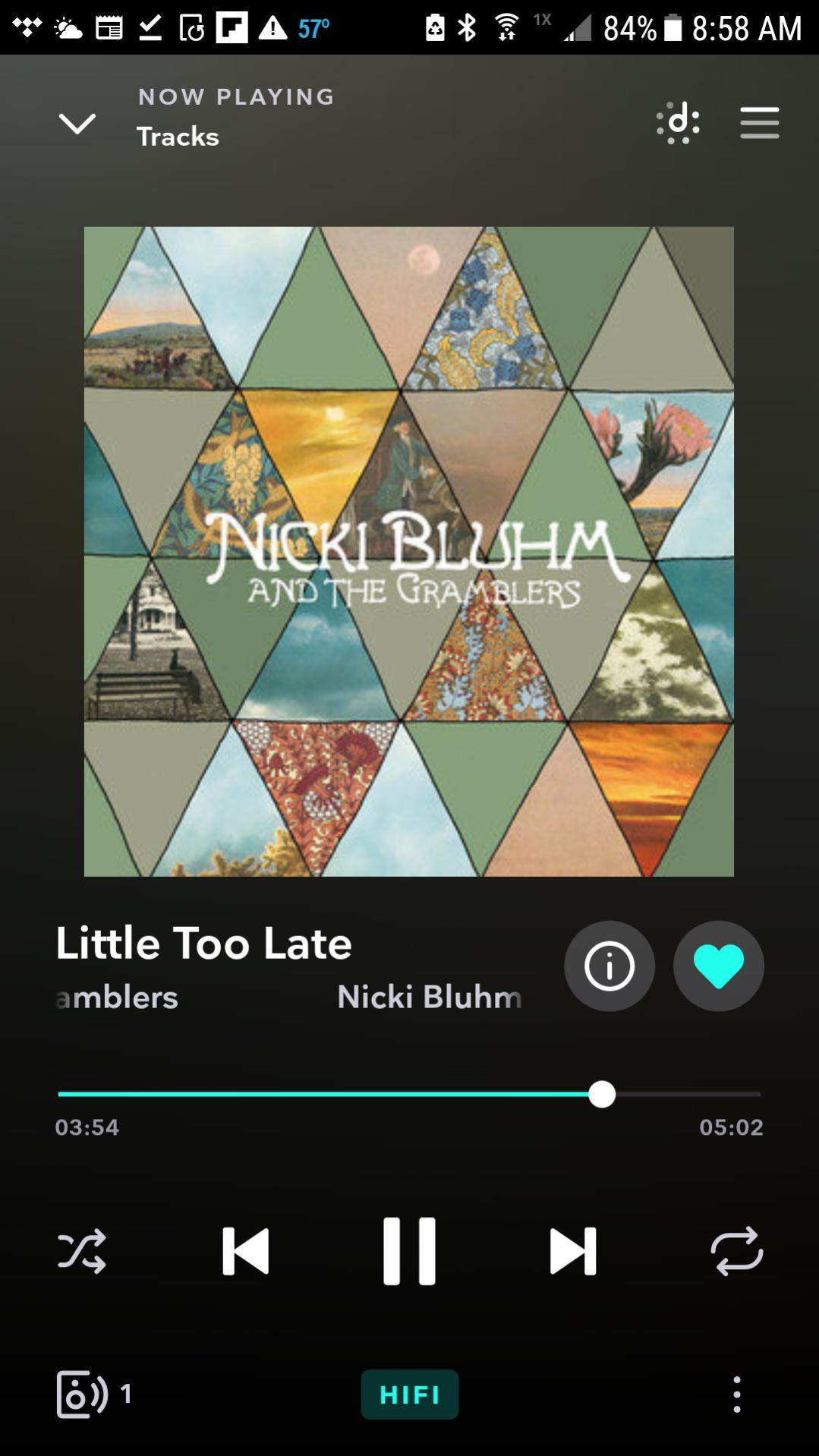This screenshot has width=819, height=1456.
Task: Open the three-dot overflow menu
Action: 736,1395
